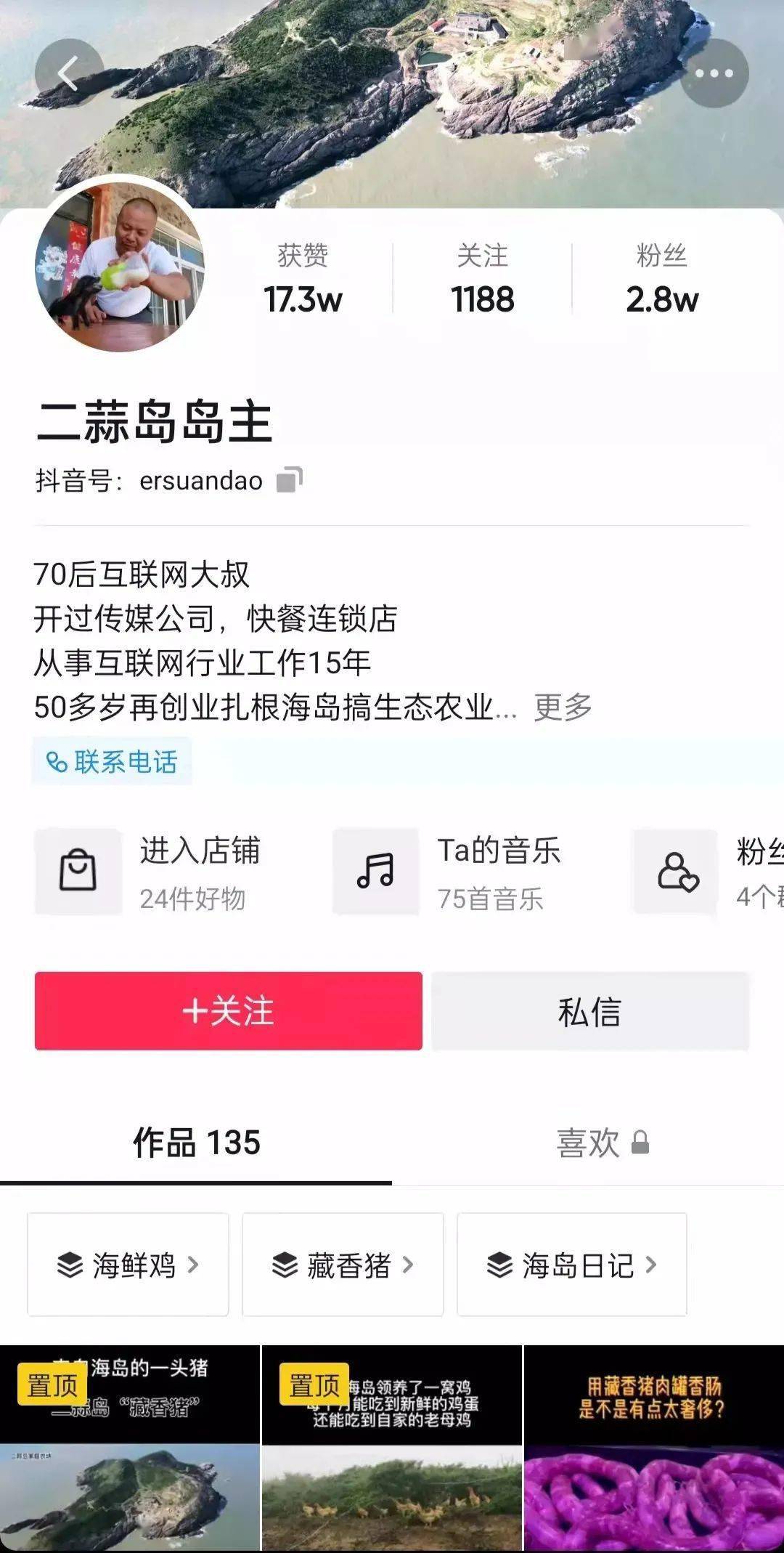Follow this user with +关注
Viewport: 784px width, 1553px height.
pyautogui.click(x=228, y=1011)
